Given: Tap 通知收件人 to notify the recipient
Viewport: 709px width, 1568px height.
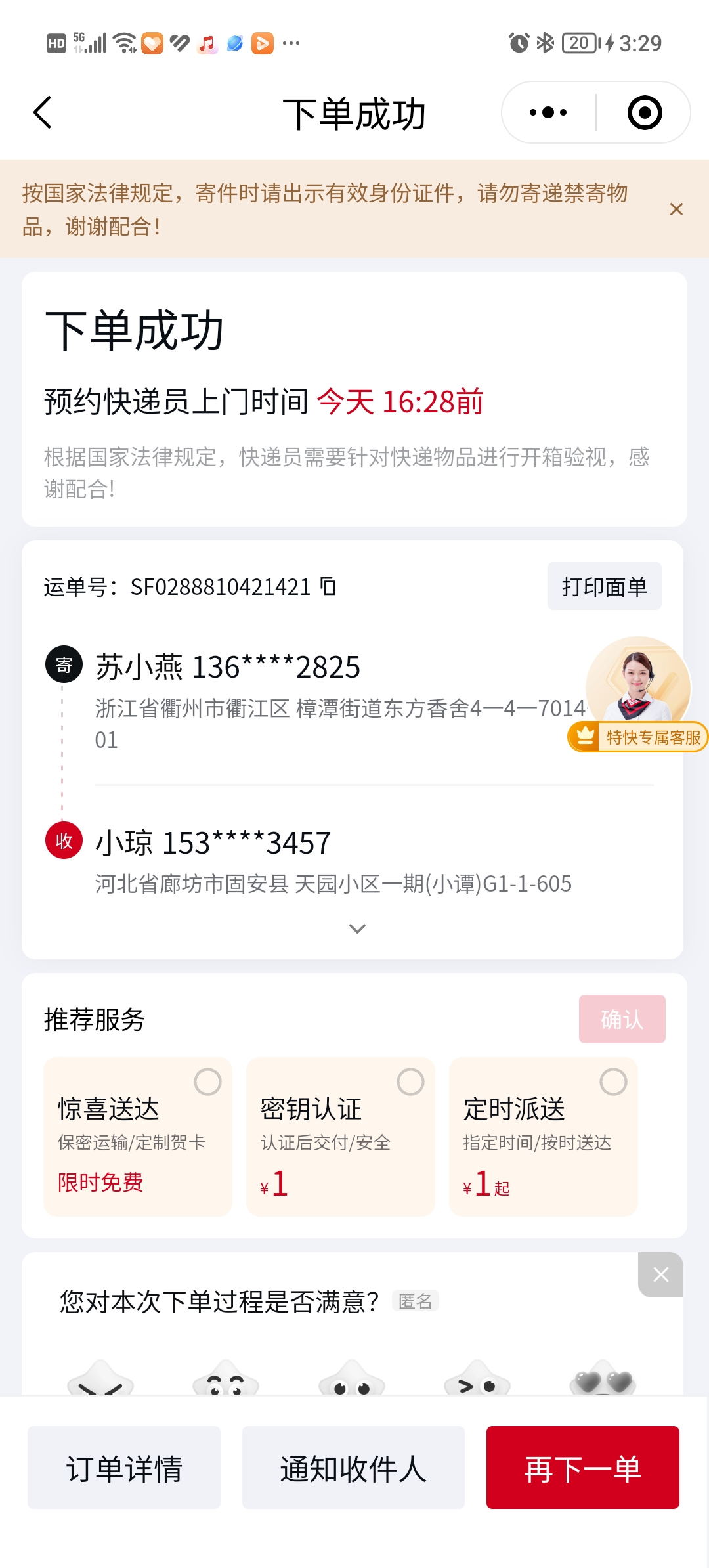Looking at the screenshot, I should point(353,1468).
